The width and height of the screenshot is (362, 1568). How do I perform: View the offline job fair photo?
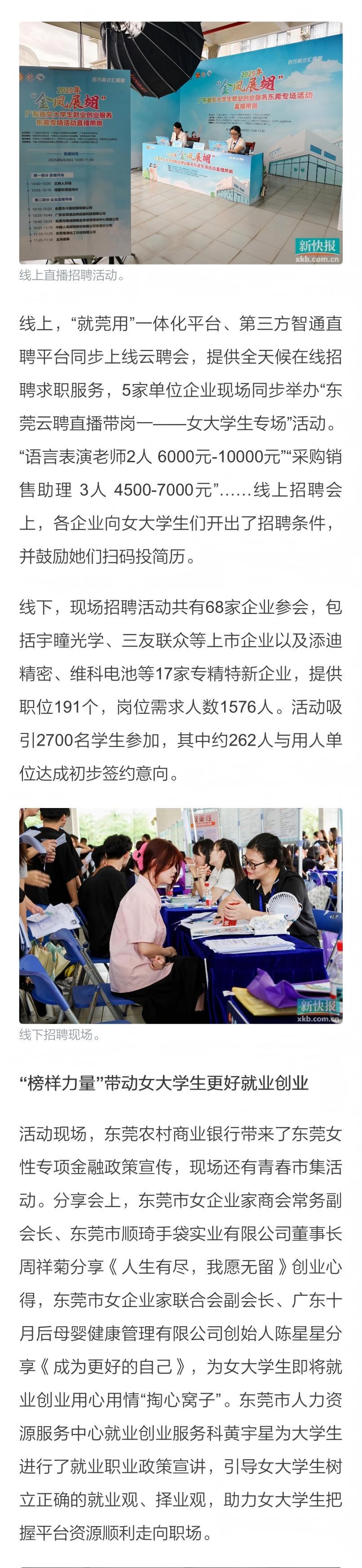(x=181, y=915)
